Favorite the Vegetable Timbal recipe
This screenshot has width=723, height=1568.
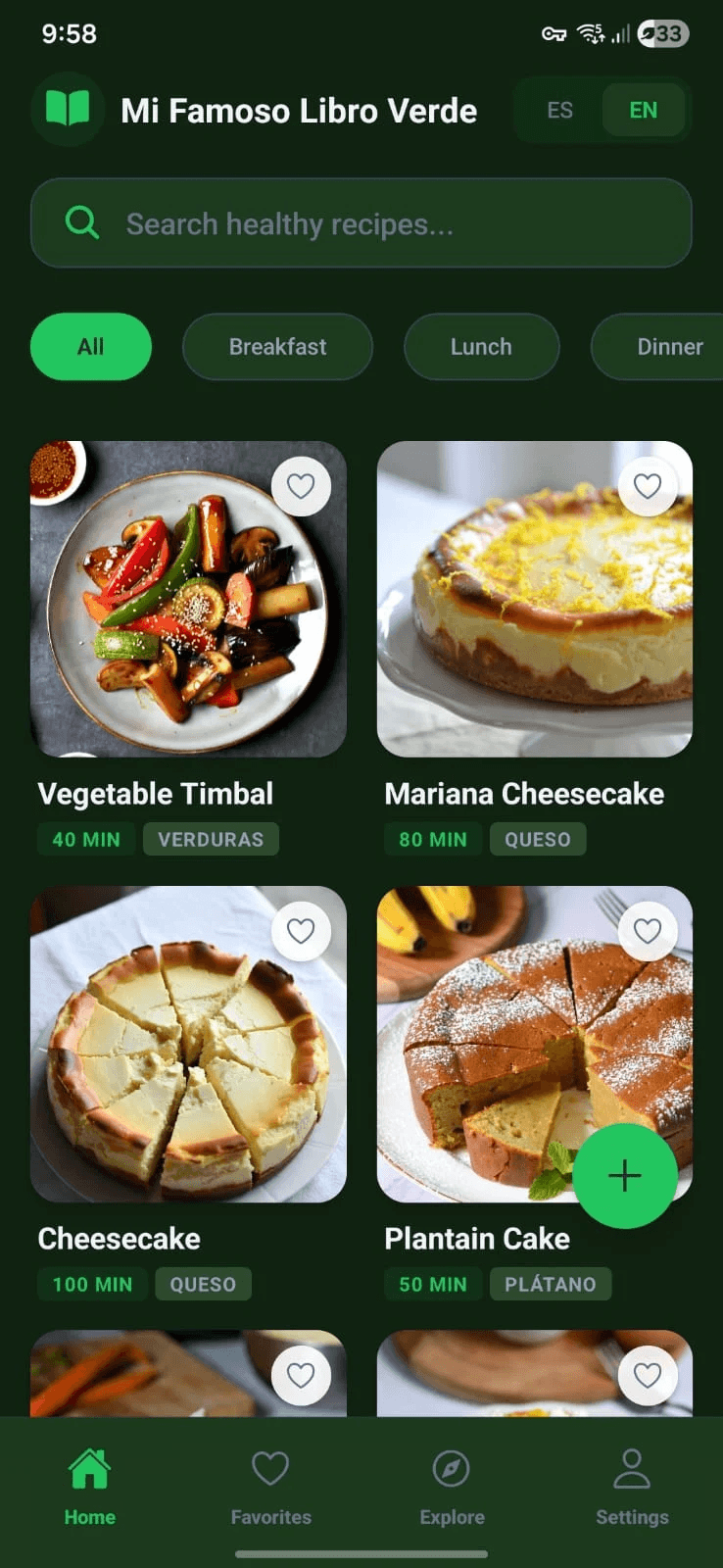pyautogui.click(x=301, y=486)
